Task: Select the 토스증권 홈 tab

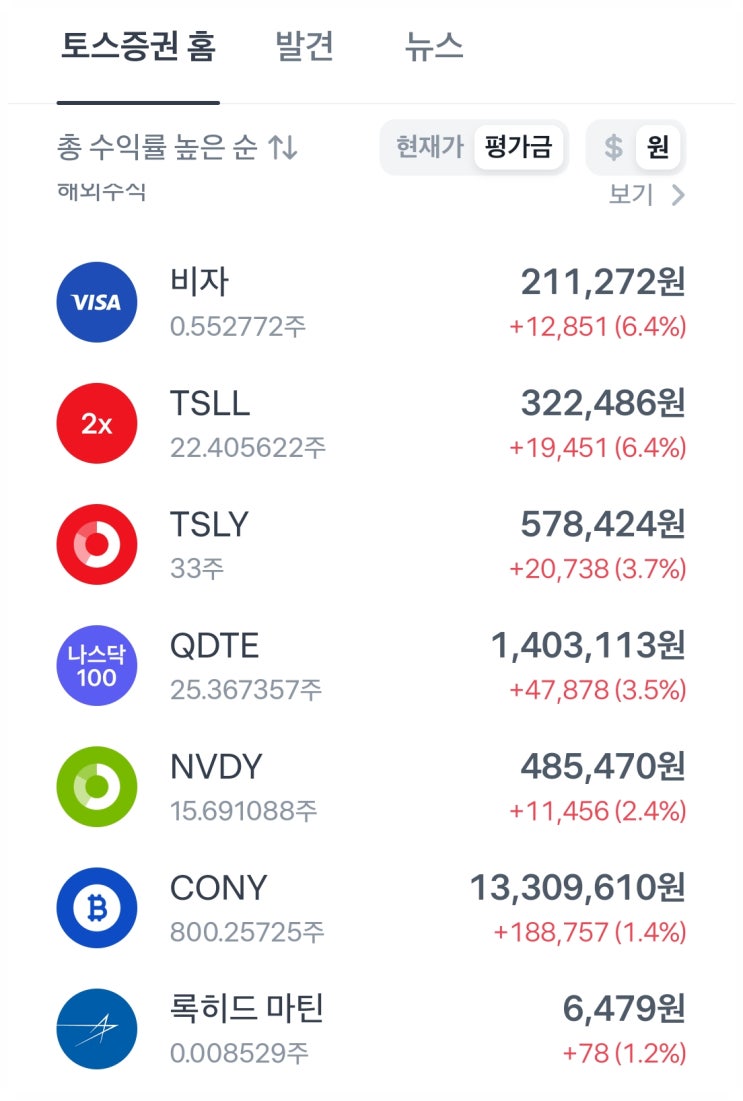Action: coord(138,47)
